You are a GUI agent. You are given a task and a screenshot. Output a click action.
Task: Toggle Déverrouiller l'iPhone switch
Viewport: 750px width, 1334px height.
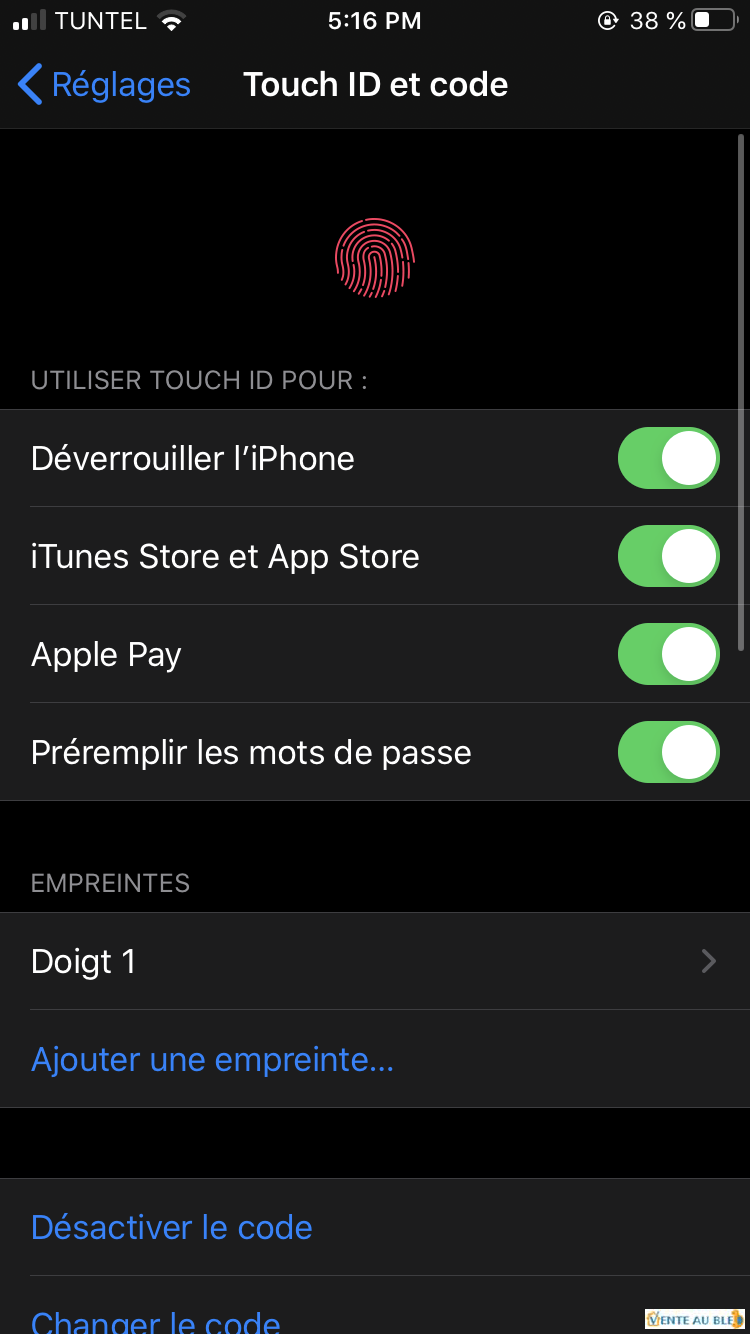(x=668, y=458)
